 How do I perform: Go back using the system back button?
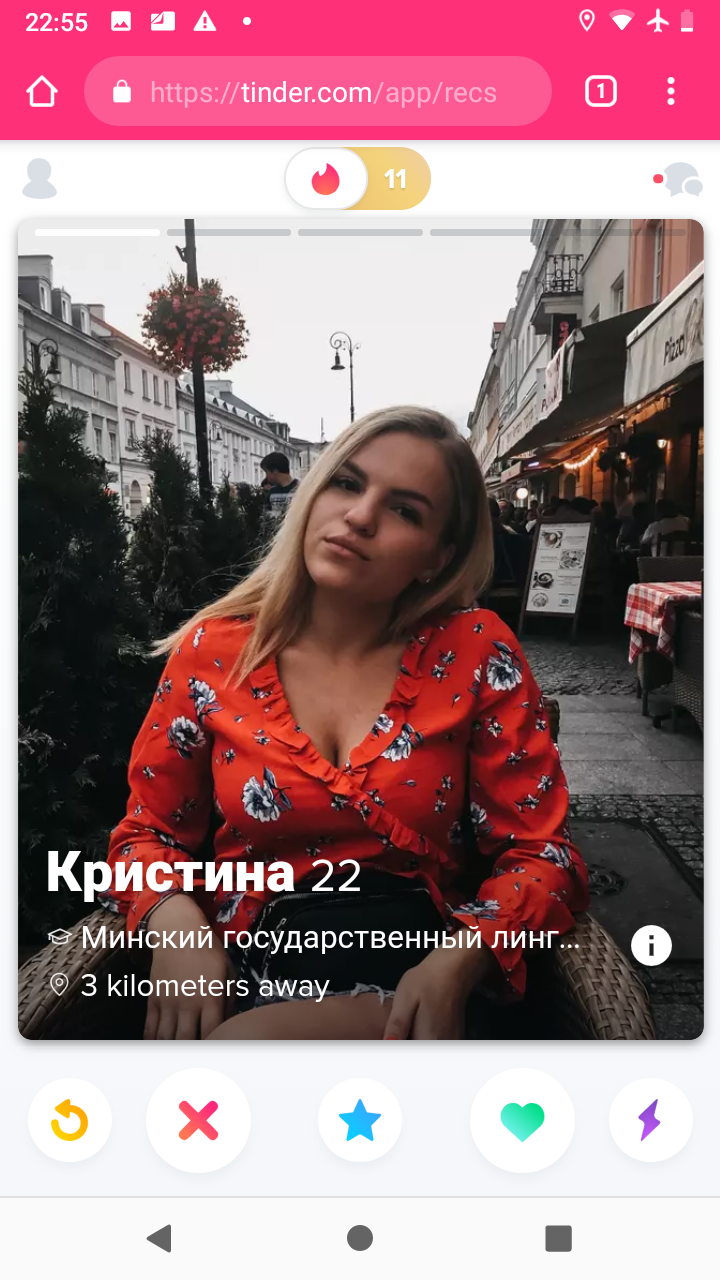coord(159,1238)
